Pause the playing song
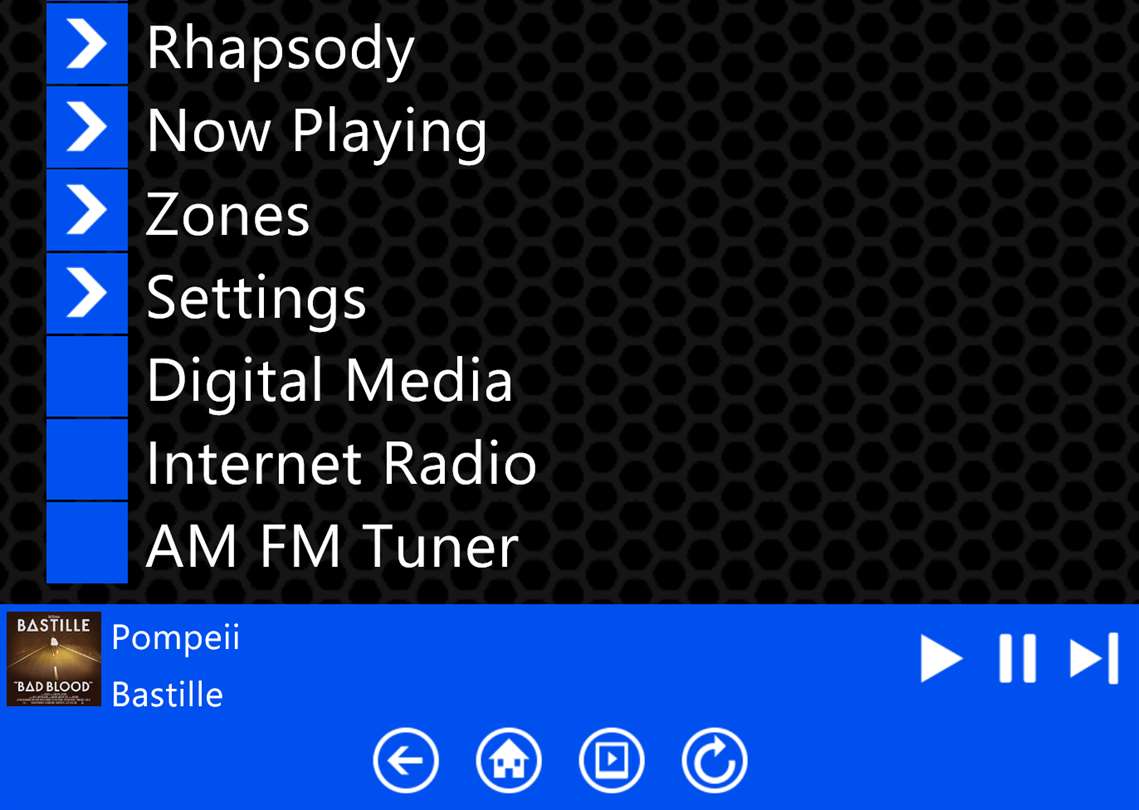Screen dimensions: 1139x810 click(1017, 659)
